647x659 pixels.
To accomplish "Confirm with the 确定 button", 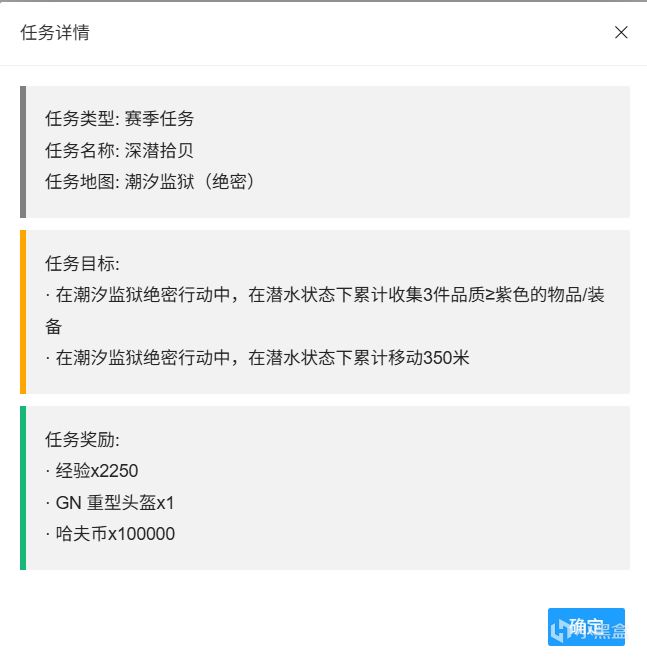I will coord(586,627).
